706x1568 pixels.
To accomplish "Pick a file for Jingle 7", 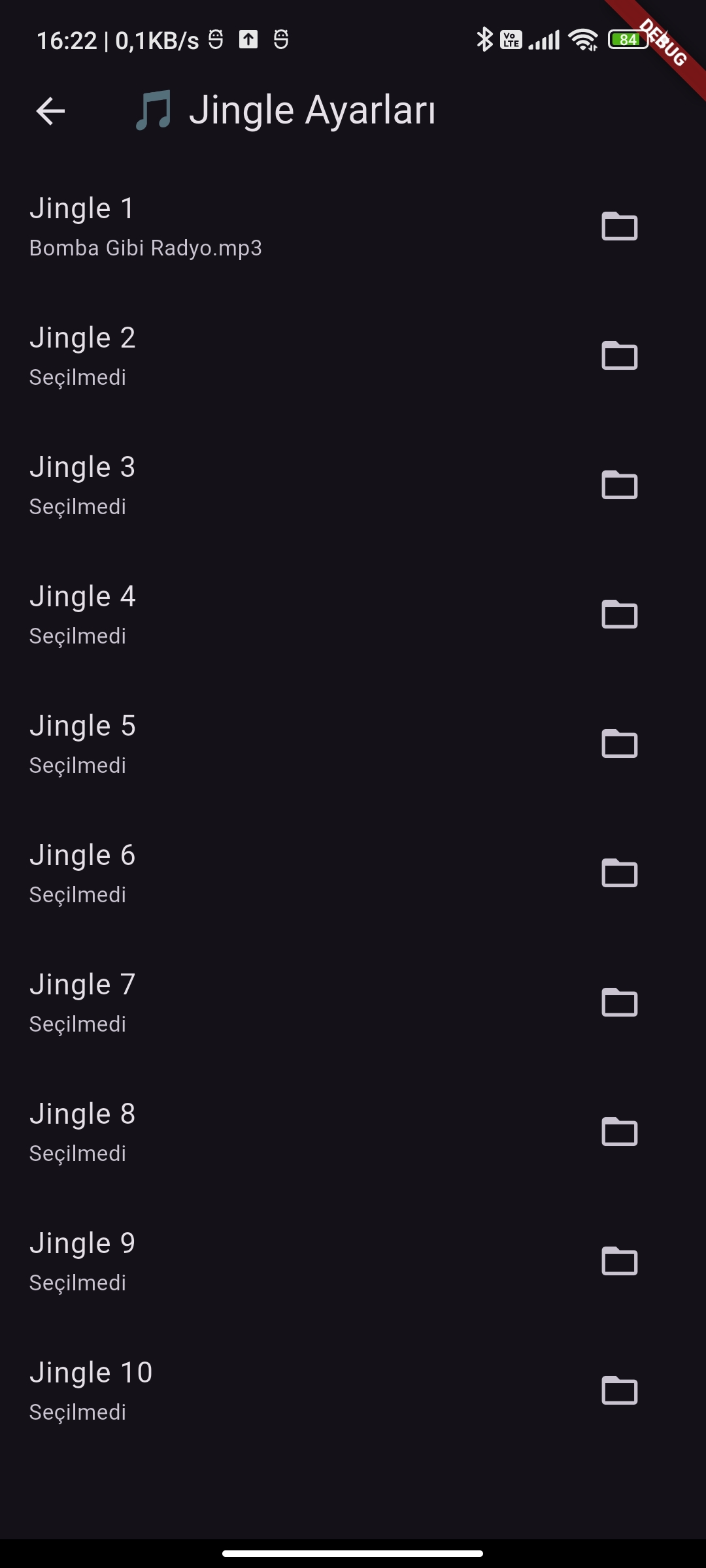I will [x=619, y=1002].
